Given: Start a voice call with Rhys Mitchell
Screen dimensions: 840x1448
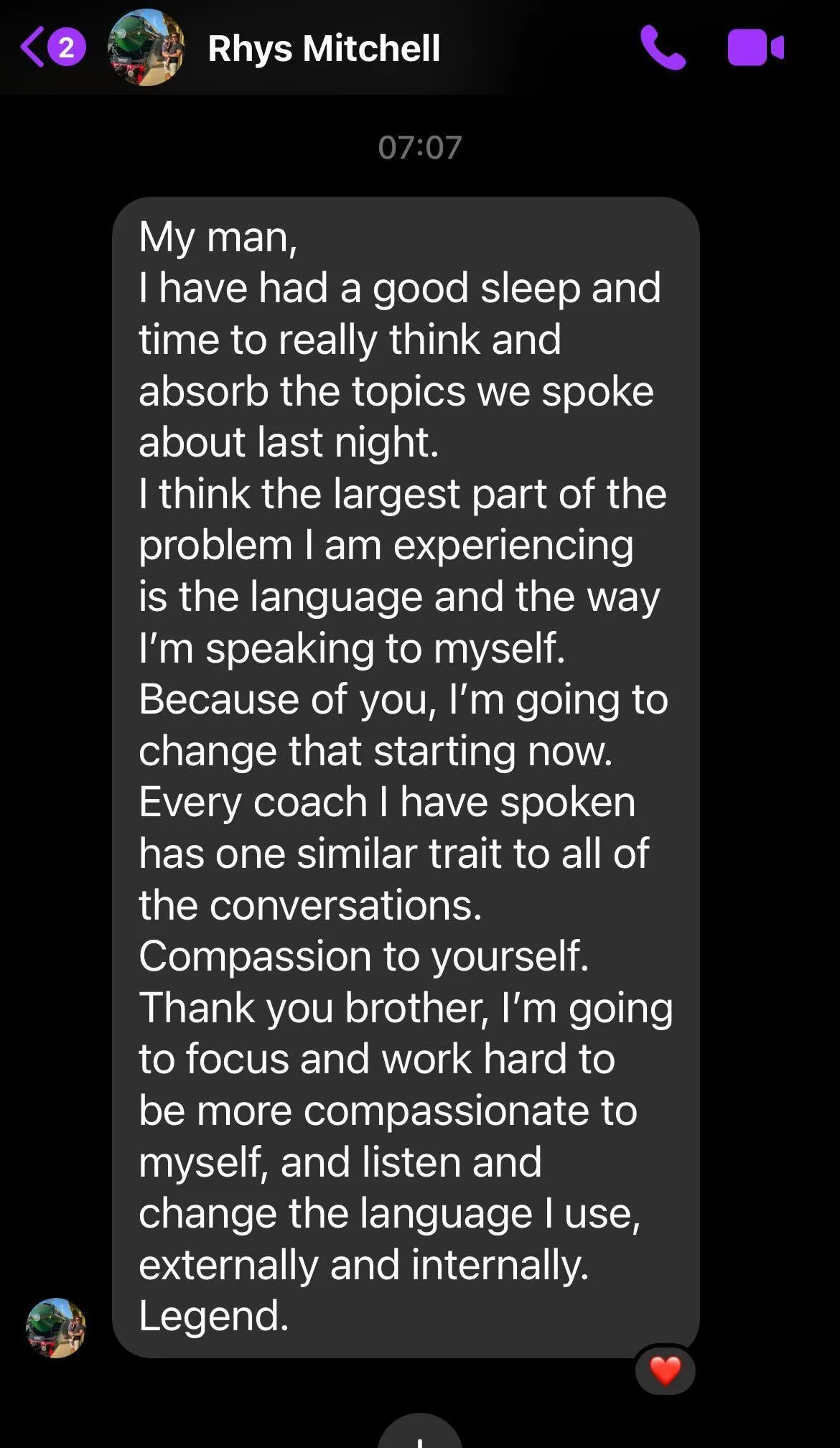Looking at the screenshot, I should (663, 47).
